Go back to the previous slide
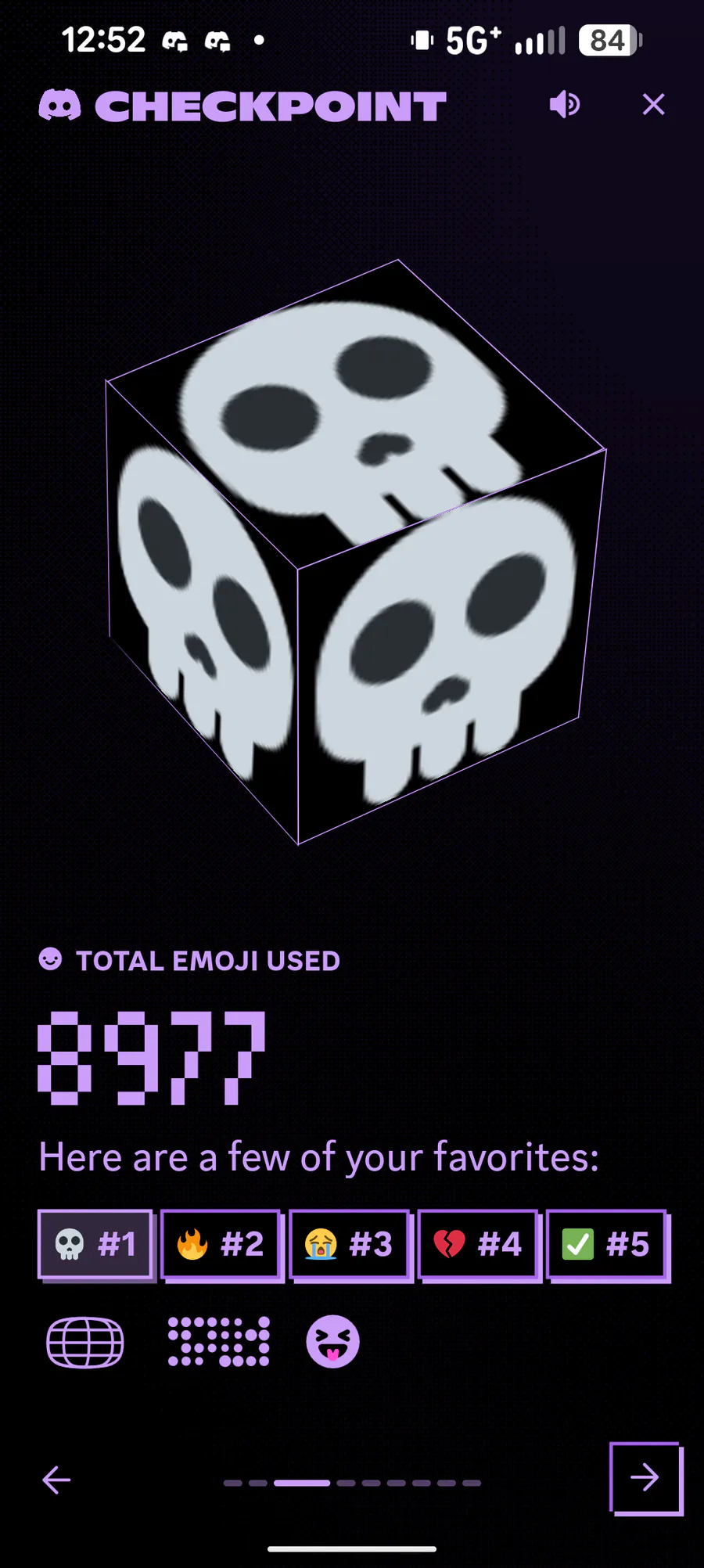The image size is (704, 1568). (56, 1480)
